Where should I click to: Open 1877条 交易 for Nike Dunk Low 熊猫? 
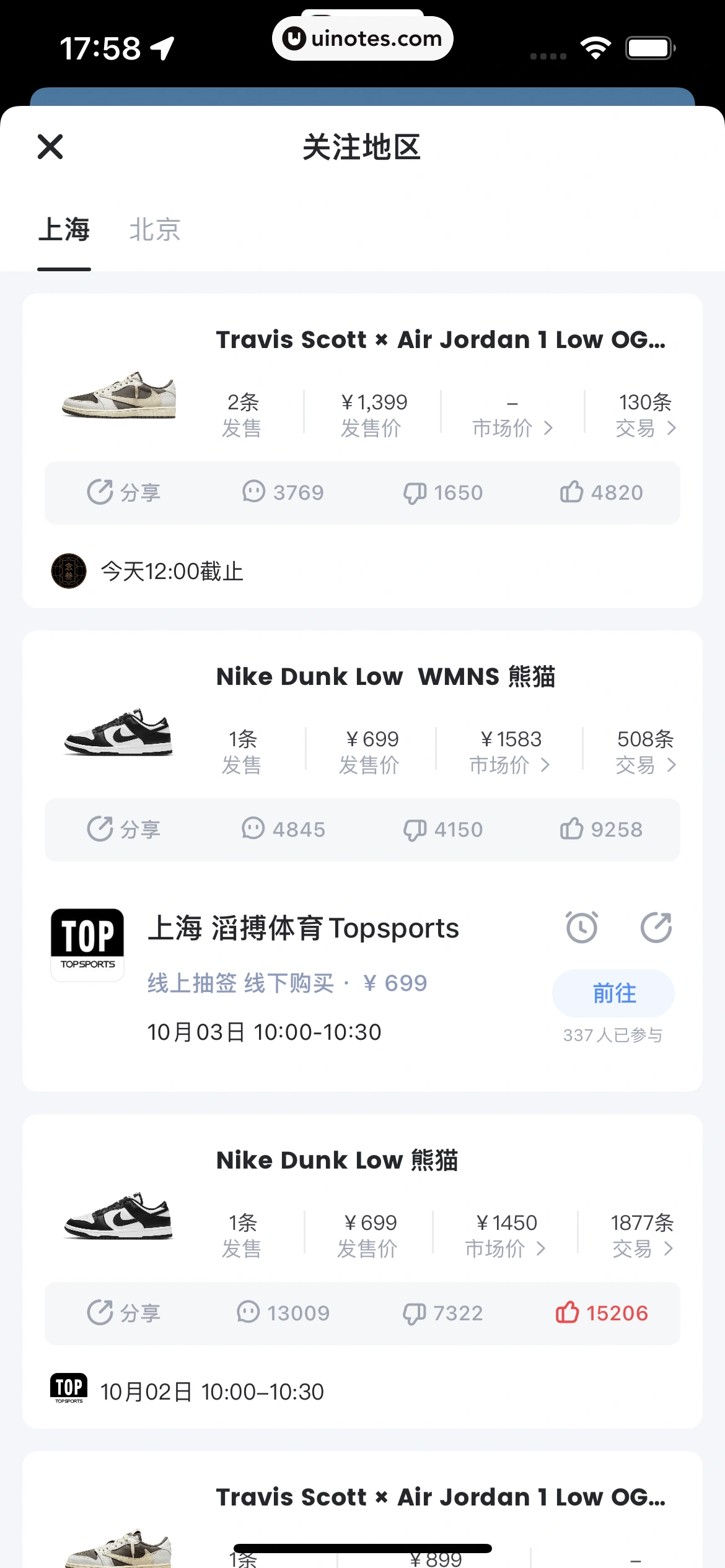(x=642, y=1235)
